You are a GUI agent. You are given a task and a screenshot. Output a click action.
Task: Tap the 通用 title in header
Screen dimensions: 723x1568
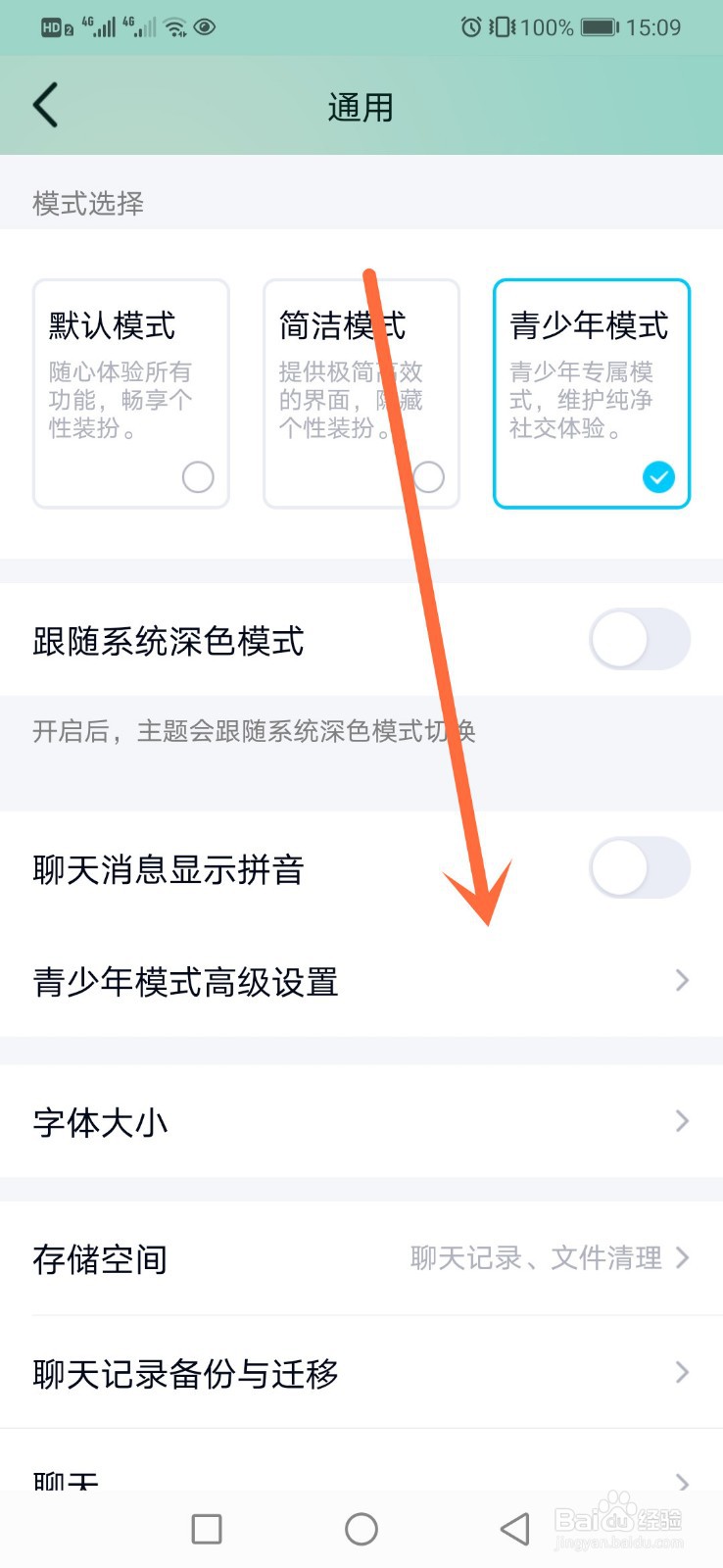[361, 106]
